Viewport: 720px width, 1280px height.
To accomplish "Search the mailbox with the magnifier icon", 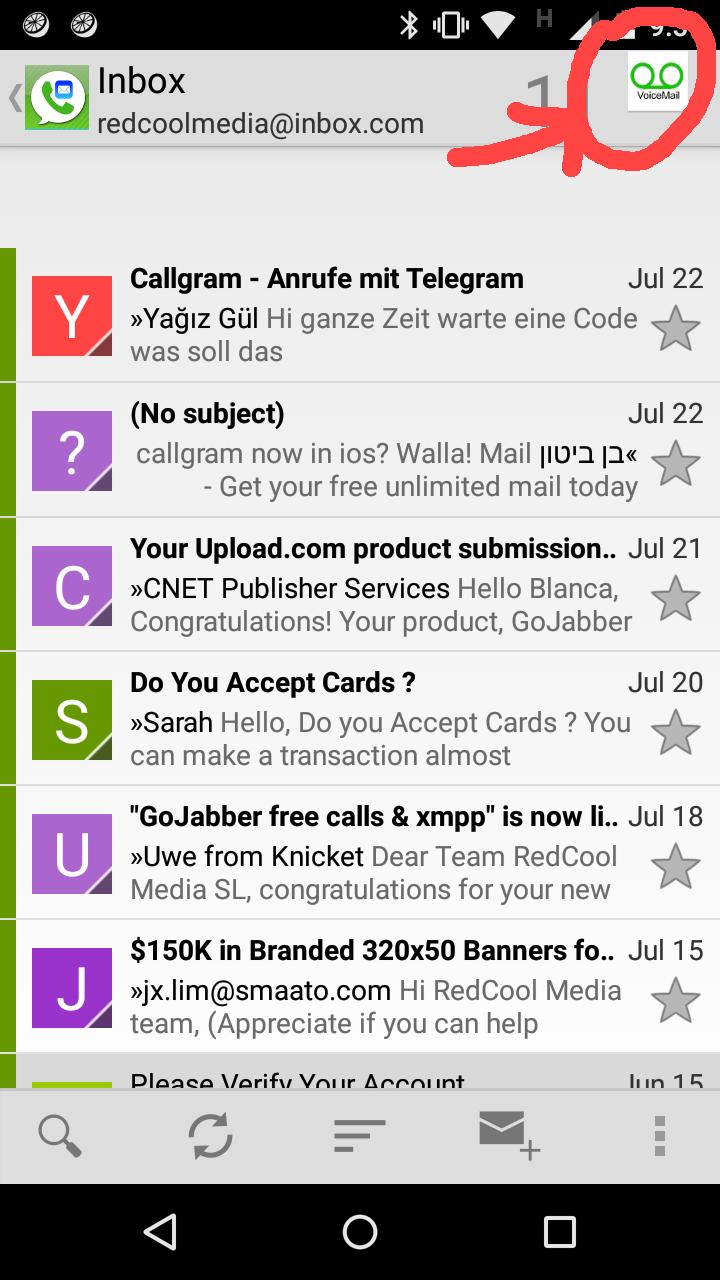I will 60,1136.
